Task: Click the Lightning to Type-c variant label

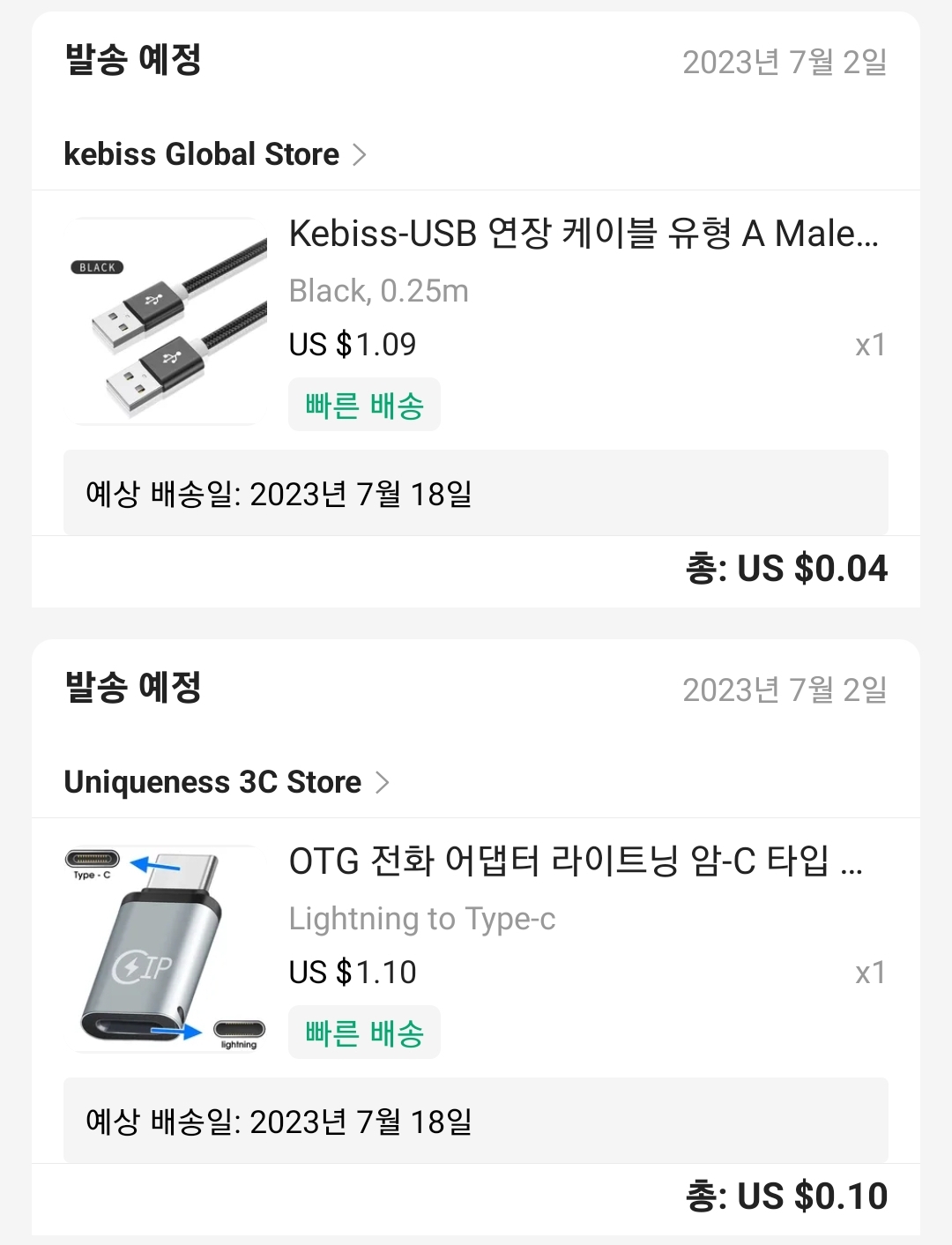Action: pos(422,918)
